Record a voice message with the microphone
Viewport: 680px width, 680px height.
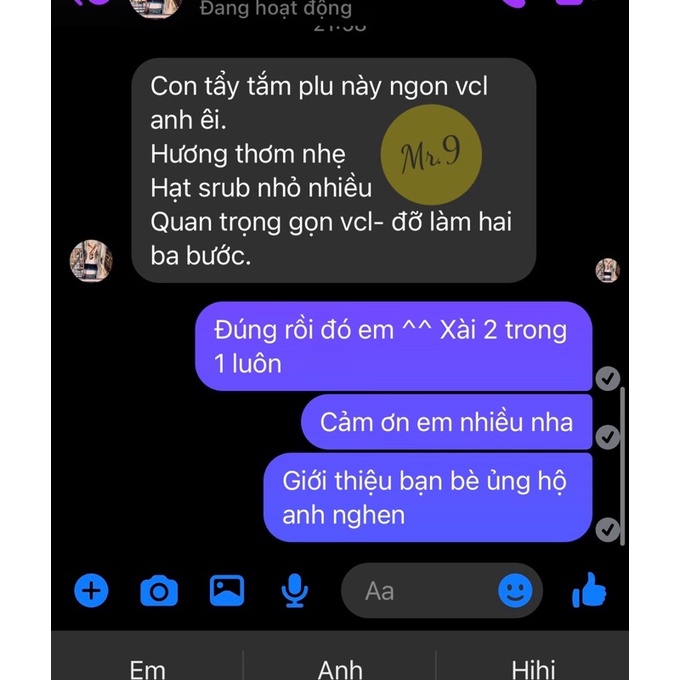click(x=294, y=591)
